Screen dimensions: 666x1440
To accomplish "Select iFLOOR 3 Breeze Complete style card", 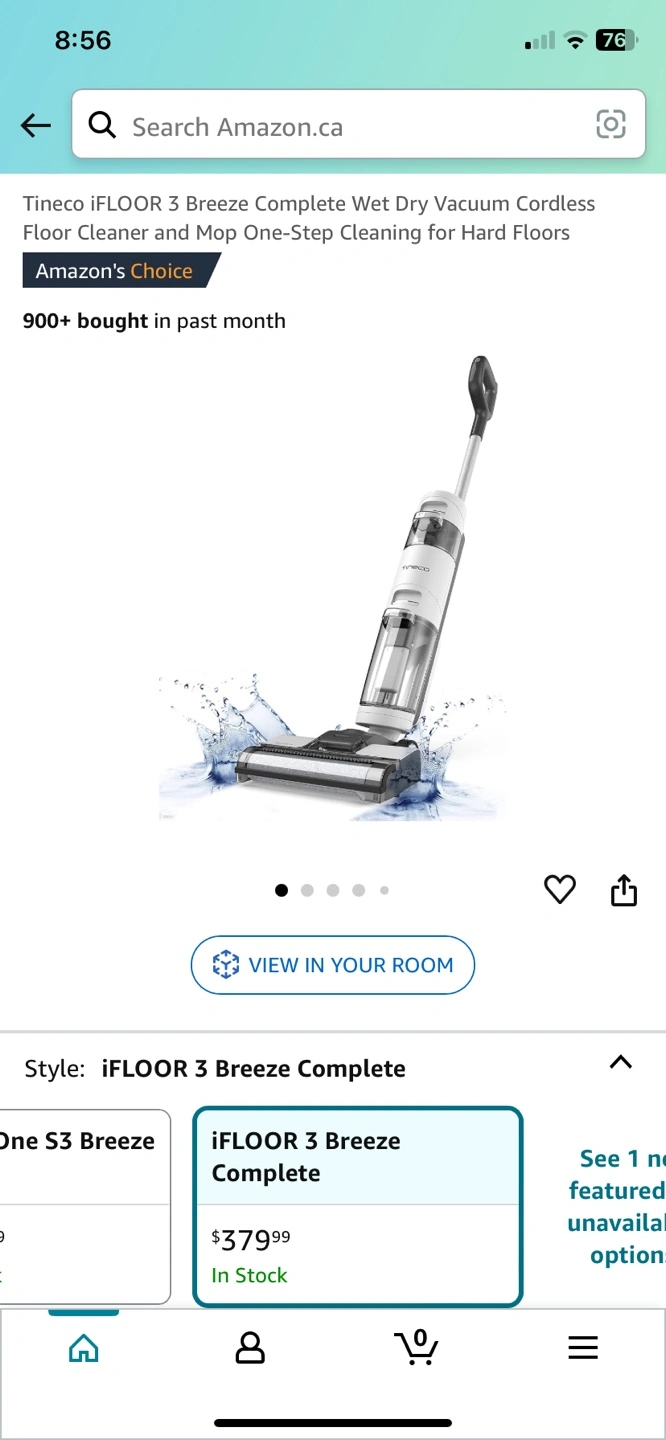I will (358, 1206).
